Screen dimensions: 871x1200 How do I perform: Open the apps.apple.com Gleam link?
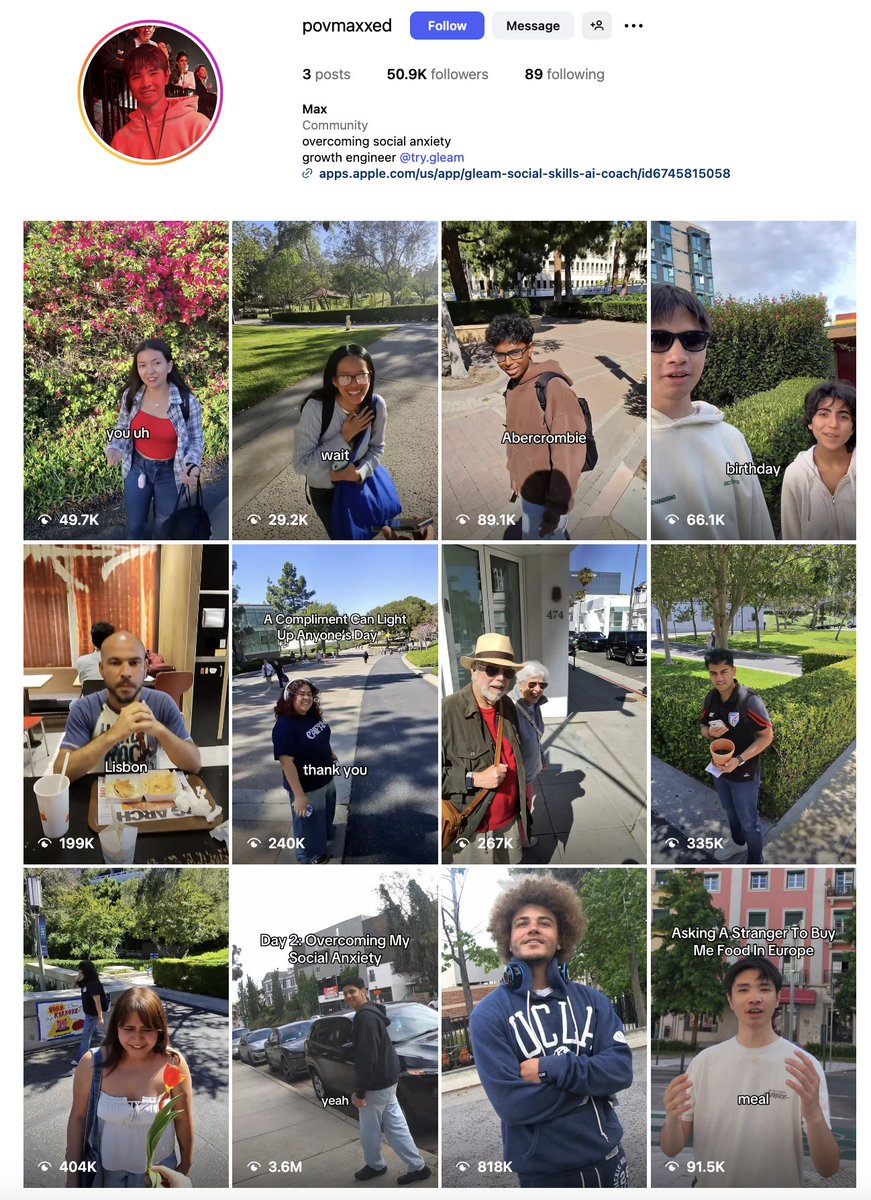(524, 174)
